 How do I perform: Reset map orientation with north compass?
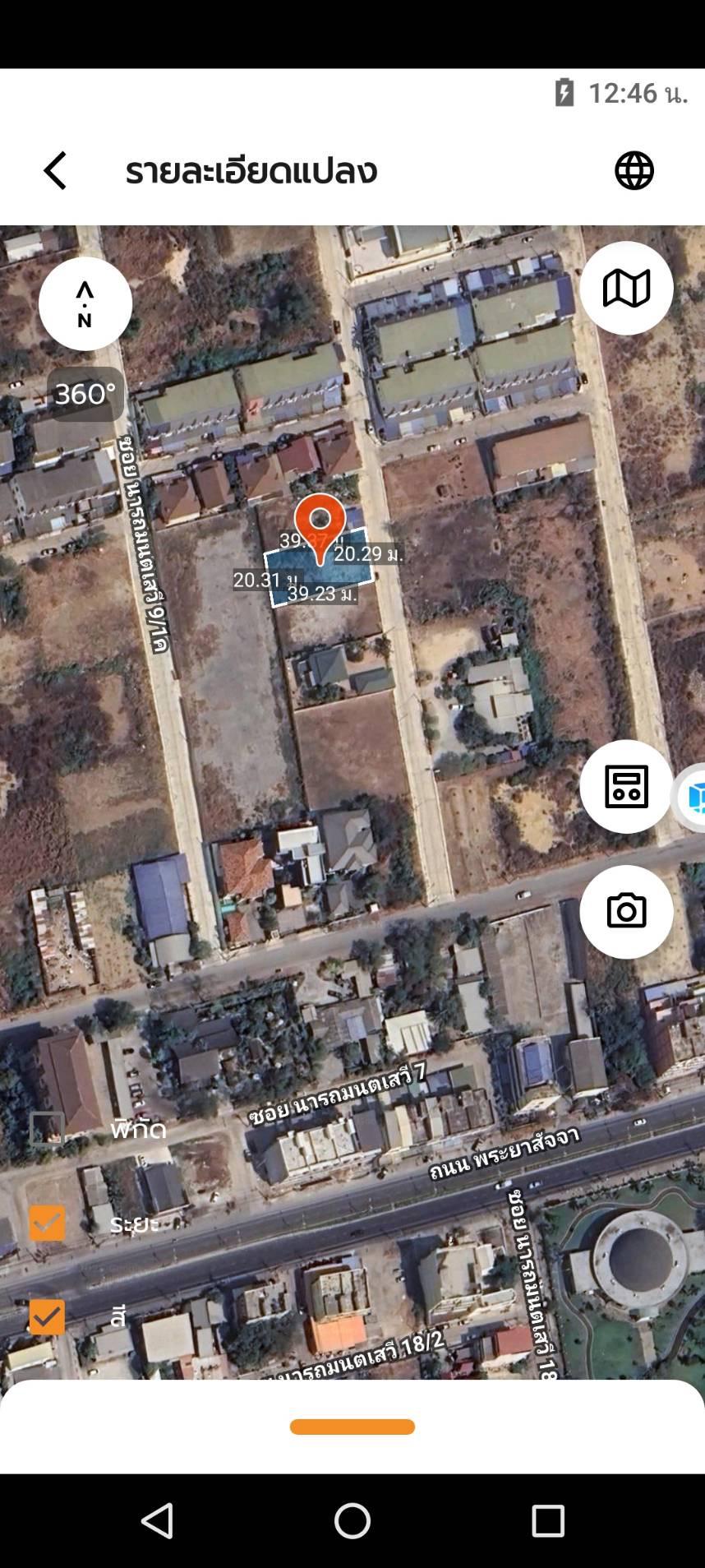(x=85, y=303)
